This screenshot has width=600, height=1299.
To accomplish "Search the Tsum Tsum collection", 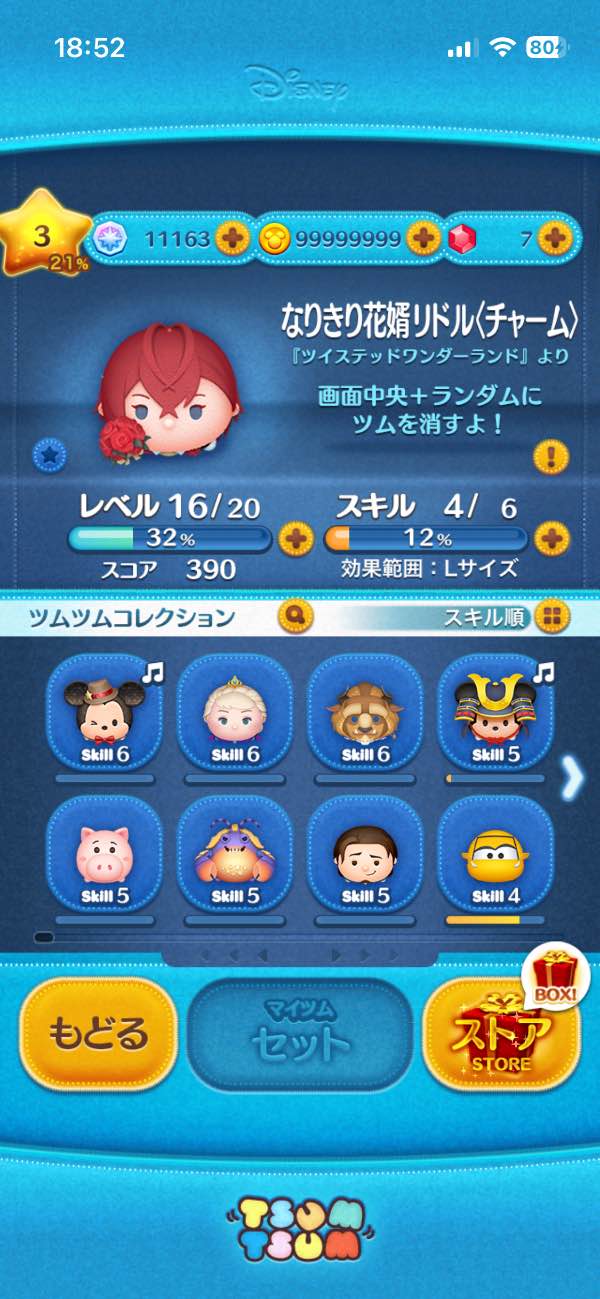I will pos(296,616).
